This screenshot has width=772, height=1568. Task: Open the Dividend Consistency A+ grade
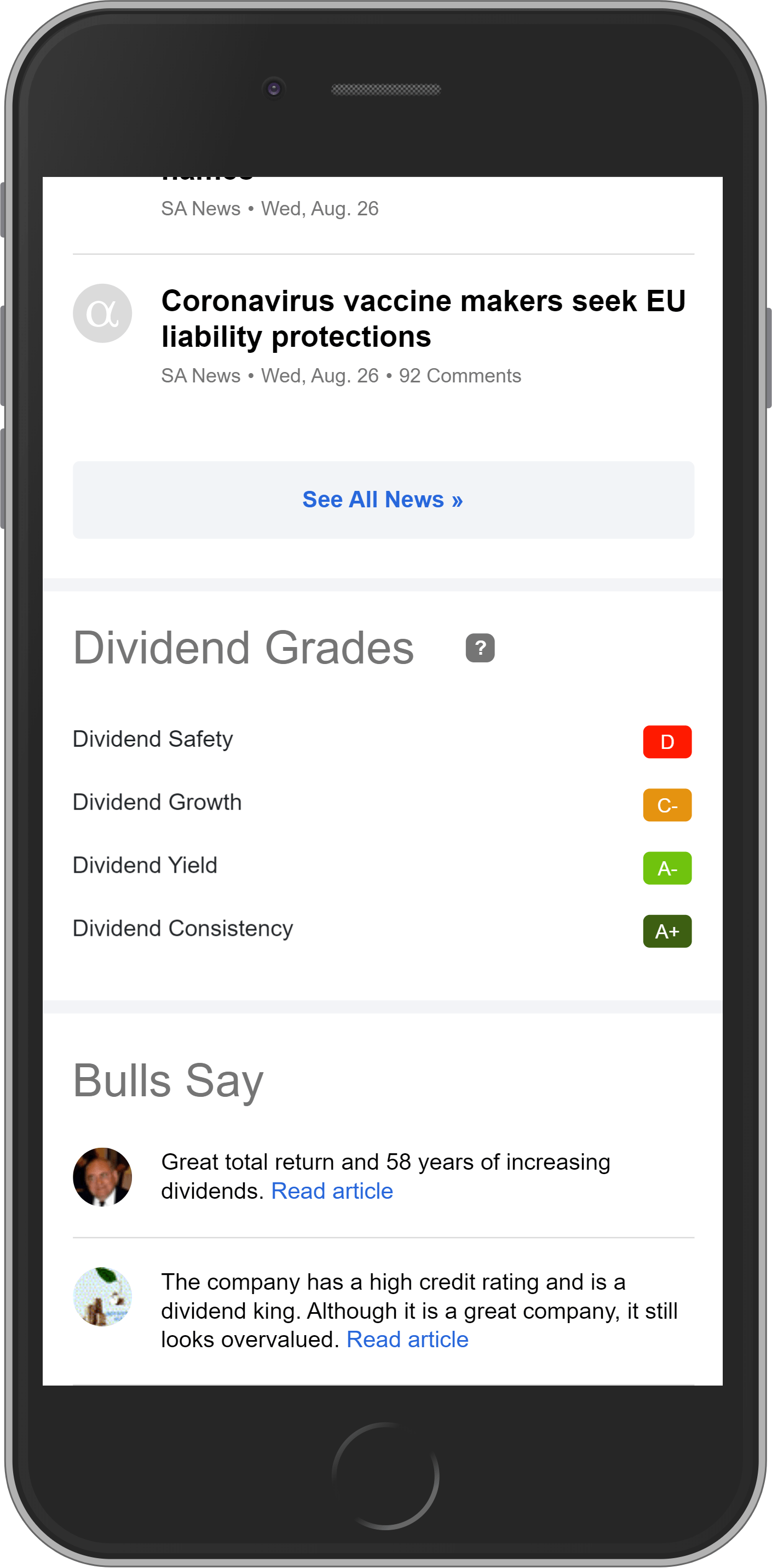(667, 931)
